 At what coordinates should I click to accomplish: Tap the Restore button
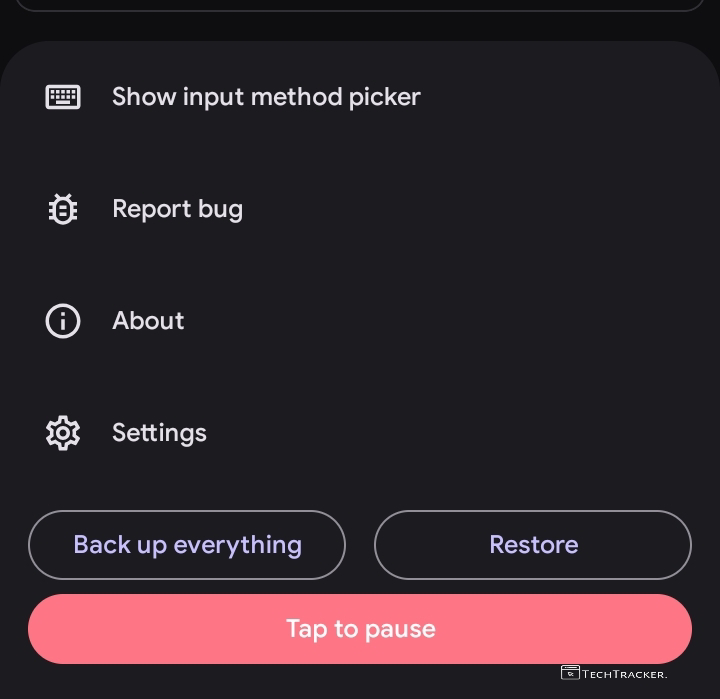click(533, 545)
